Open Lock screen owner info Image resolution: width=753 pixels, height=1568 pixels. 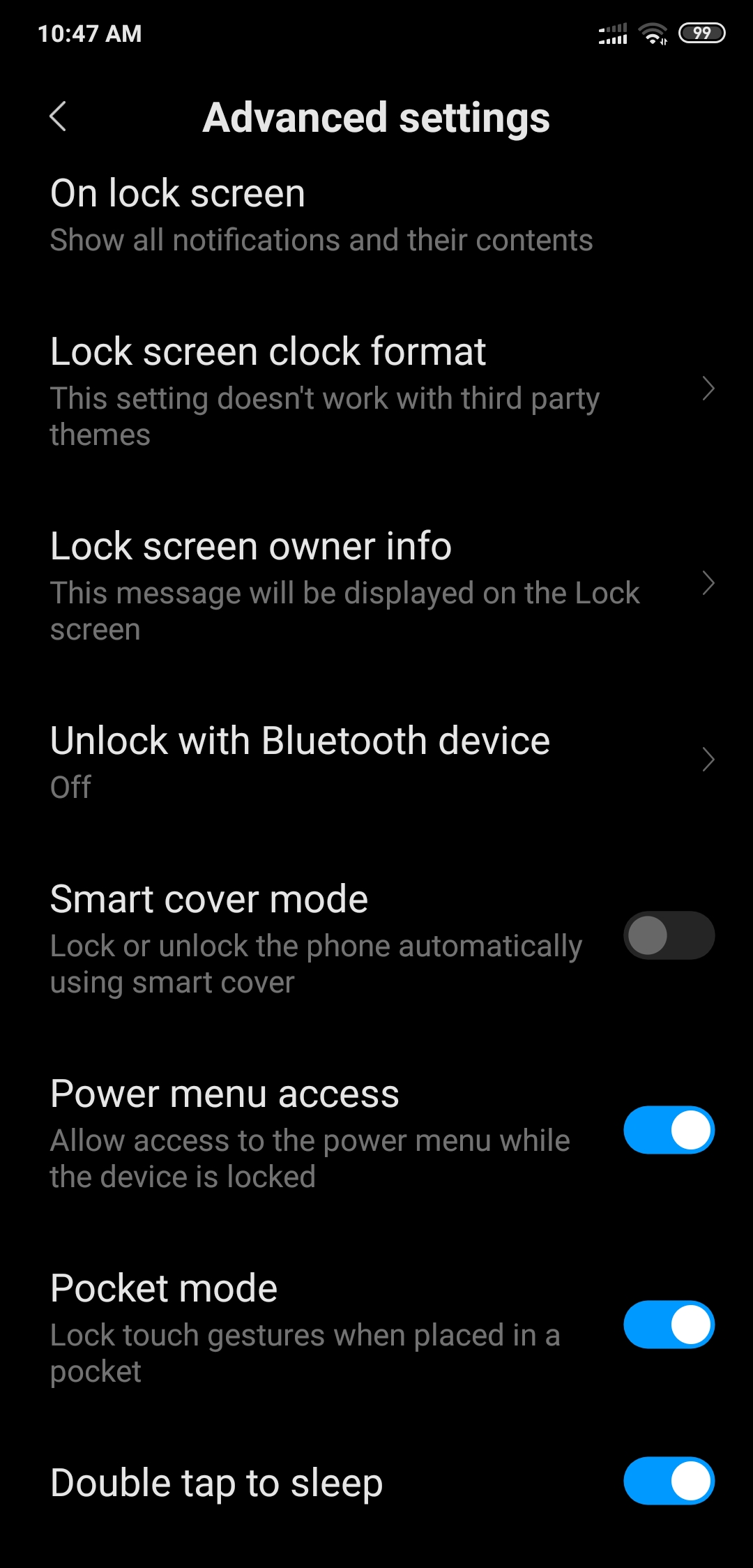376,584
